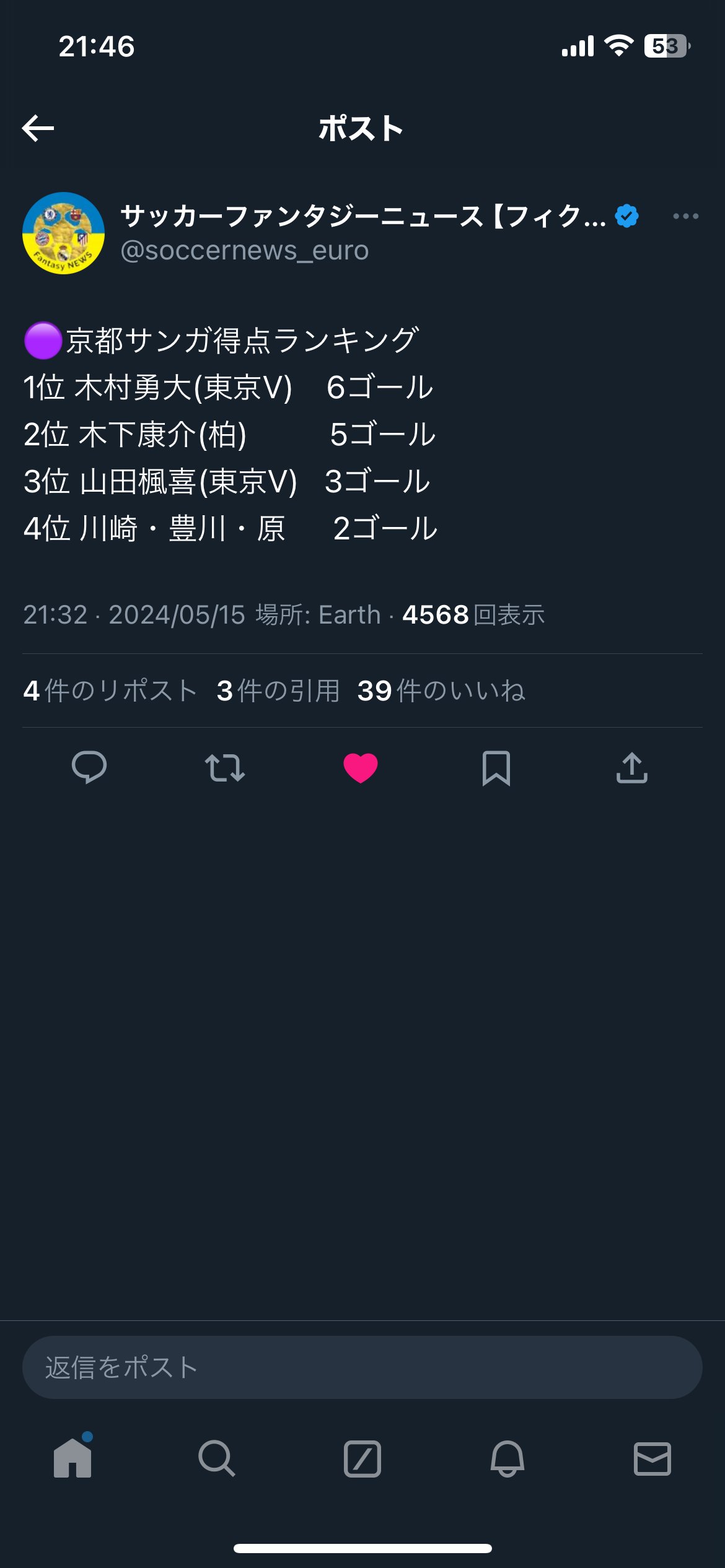Image resolution: width=725 pixels, height=1568 pixels.
Task: Tap the 返信をポスト reply field
Action: (x=362, y=1367)
